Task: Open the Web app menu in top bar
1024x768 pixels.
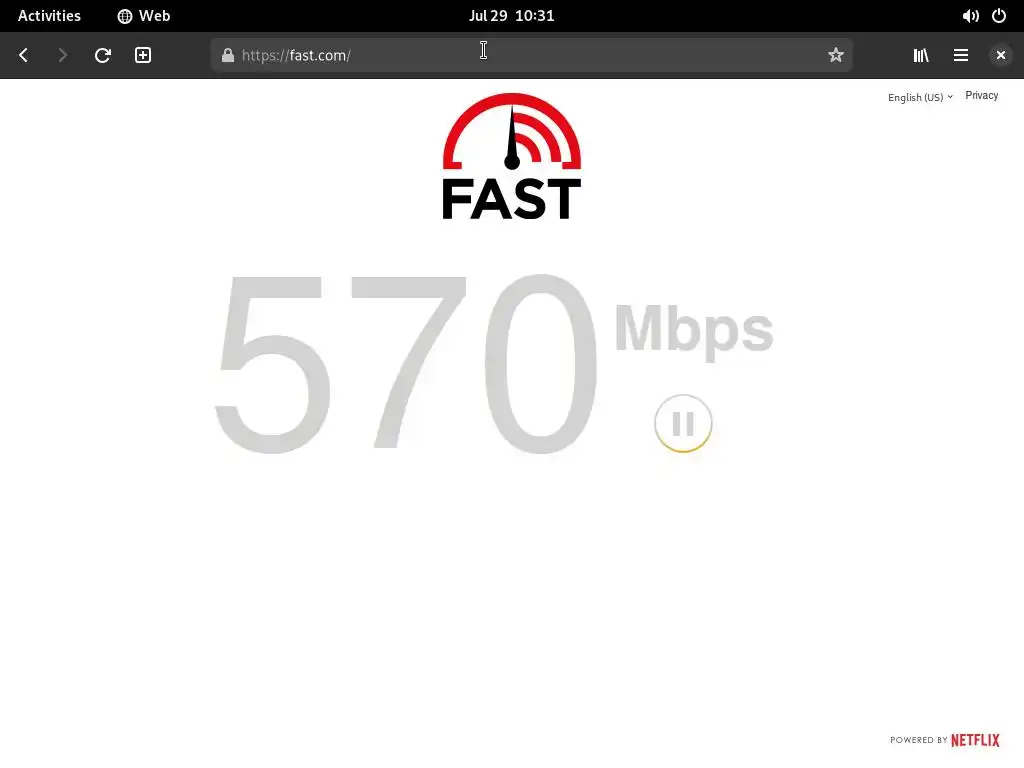Action: [143, 16]
